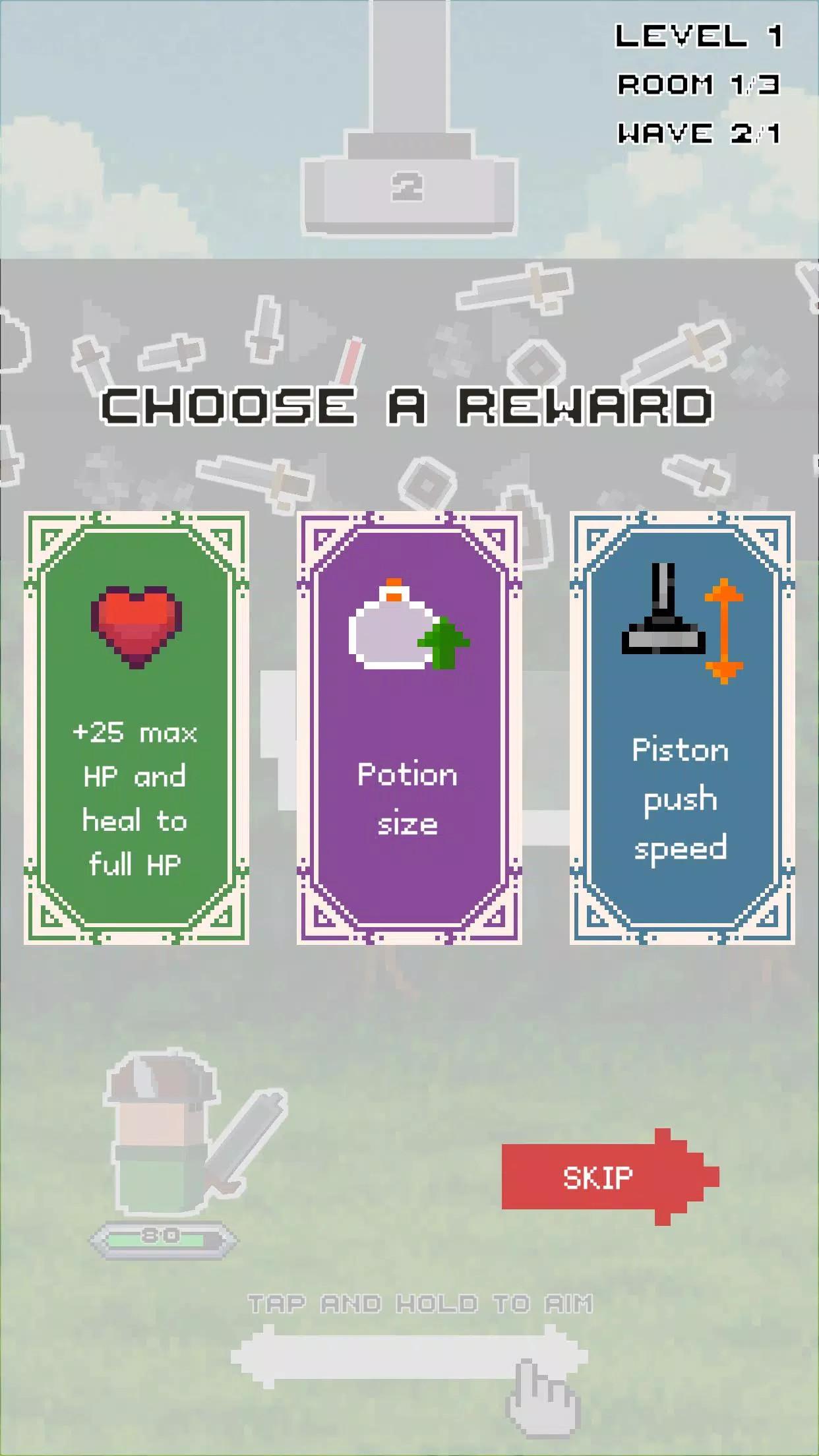Image resolution: width=819 pixels, height=1456 pixels.
Task: Select the Potion size reward card
Action: coord(409,727)
